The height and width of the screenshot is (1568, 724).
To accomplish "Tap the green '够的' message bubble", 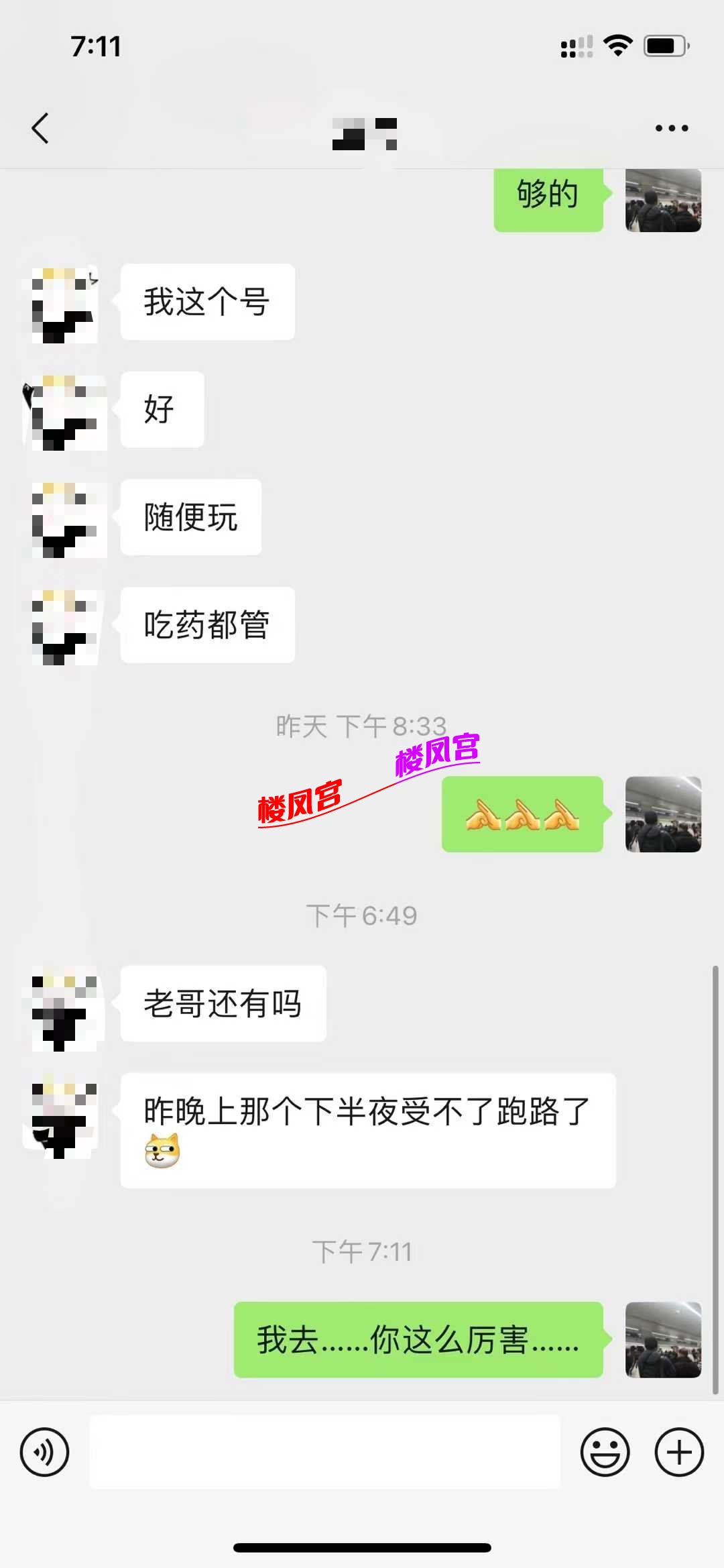I will 548,198.
